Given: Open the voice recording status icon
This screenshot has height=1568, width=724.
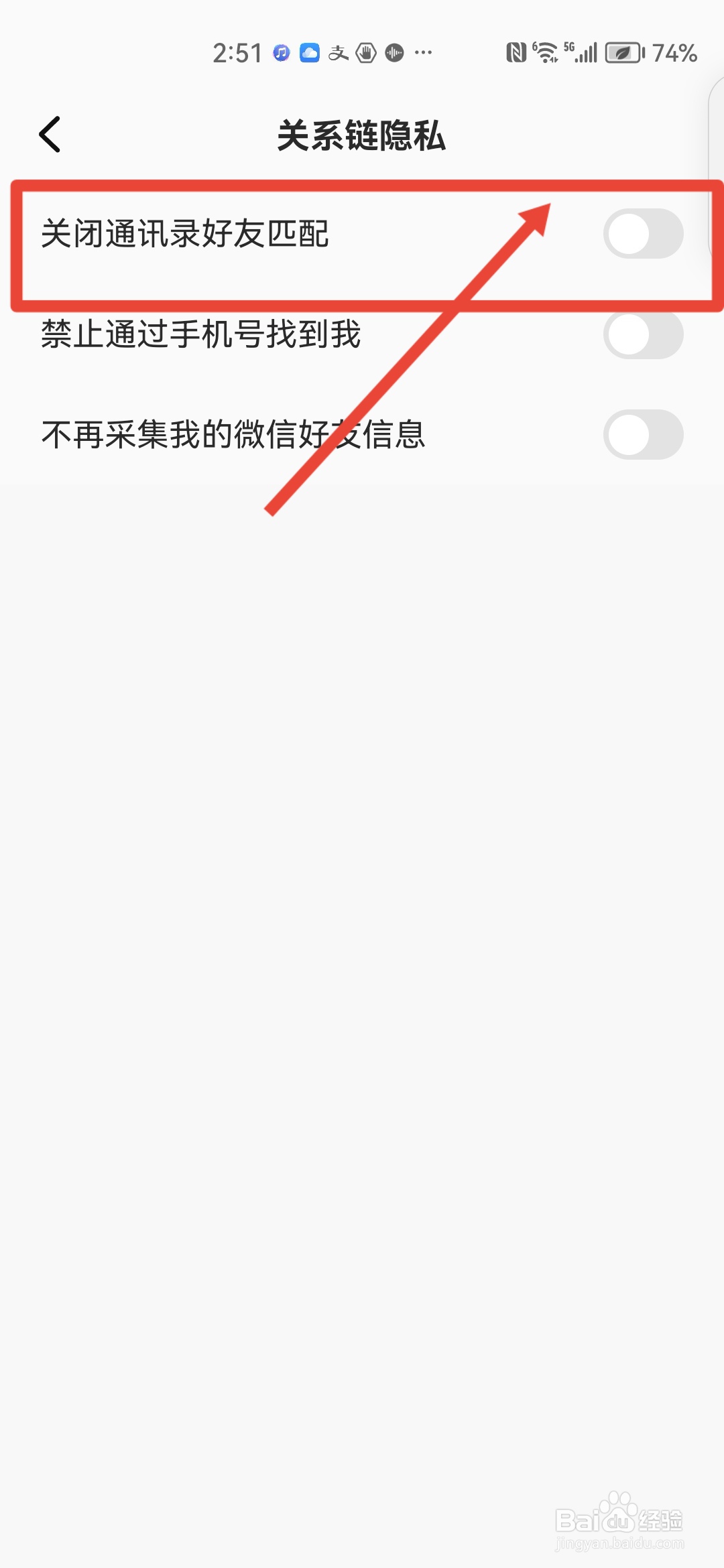Looking at the screenshot, I should tap(395, 52).
